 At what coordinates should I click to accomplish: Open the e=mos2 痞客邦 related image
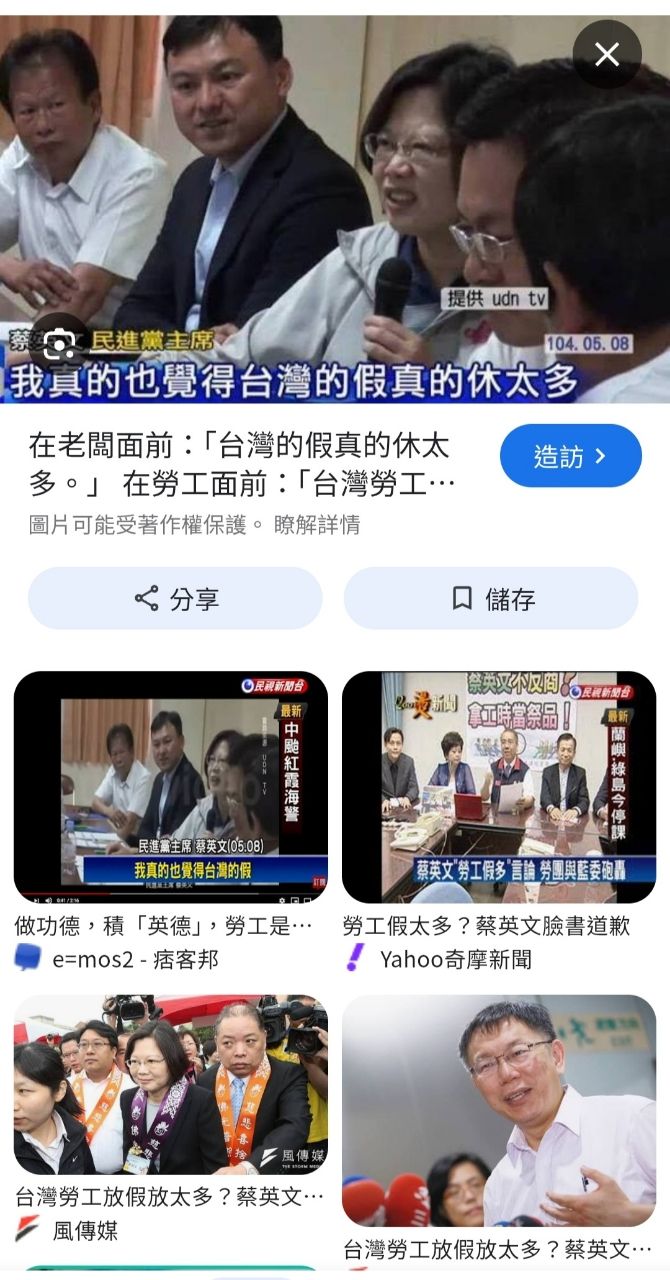coord(170,787)
